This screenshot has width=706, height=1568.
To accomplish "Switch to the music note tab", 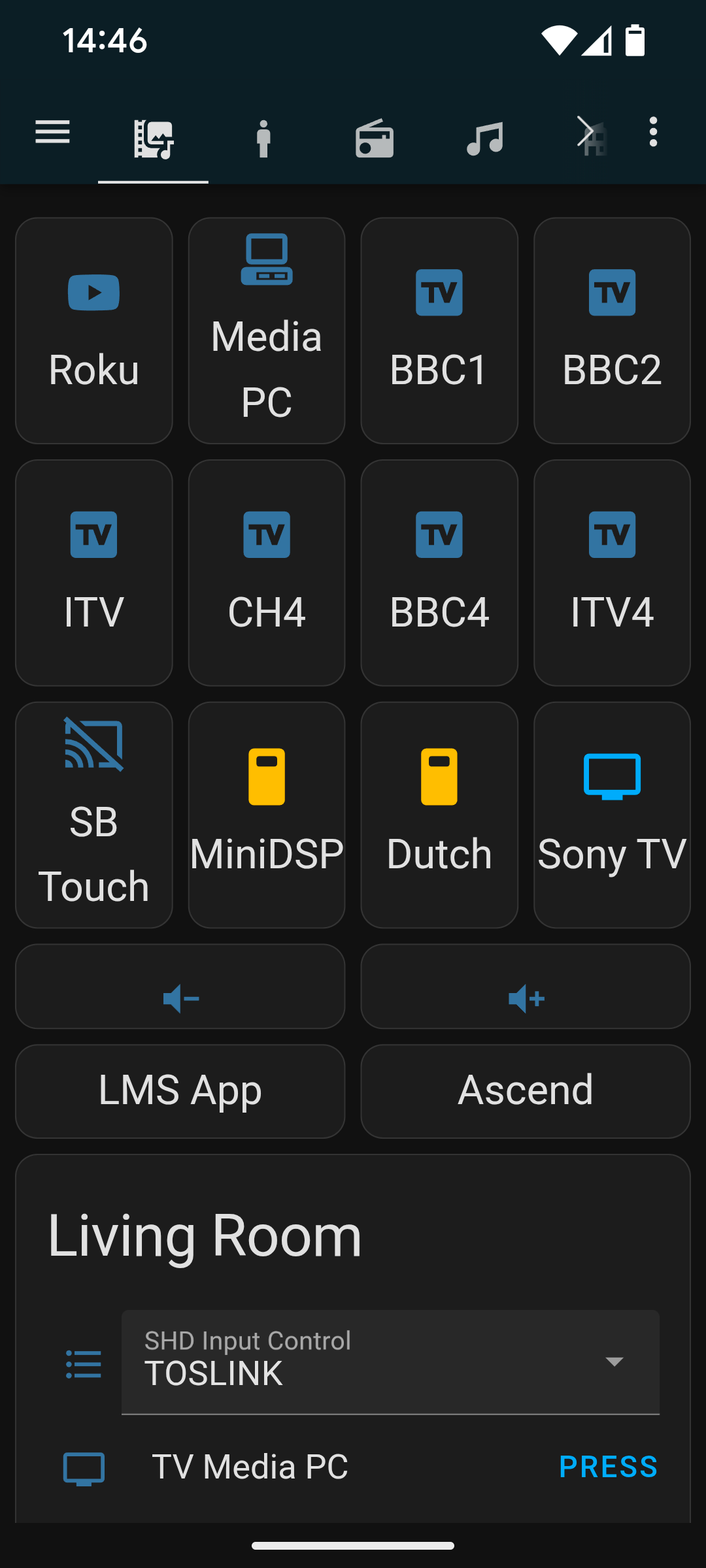I will [484, 139].
